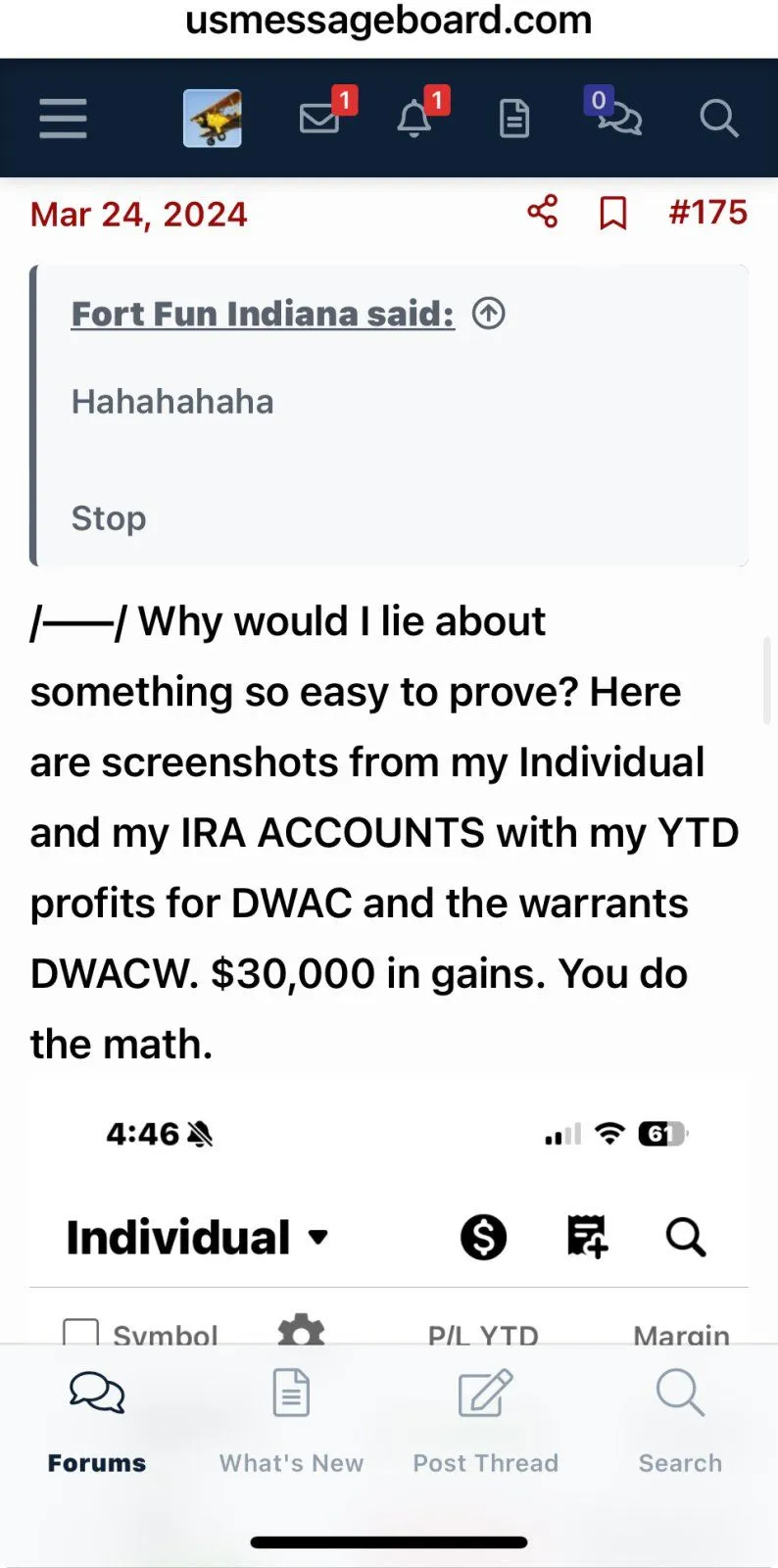The height and width of the screenshot is (1568, 778).
Task: Open the notifications bell
Action: coord(414,119)
